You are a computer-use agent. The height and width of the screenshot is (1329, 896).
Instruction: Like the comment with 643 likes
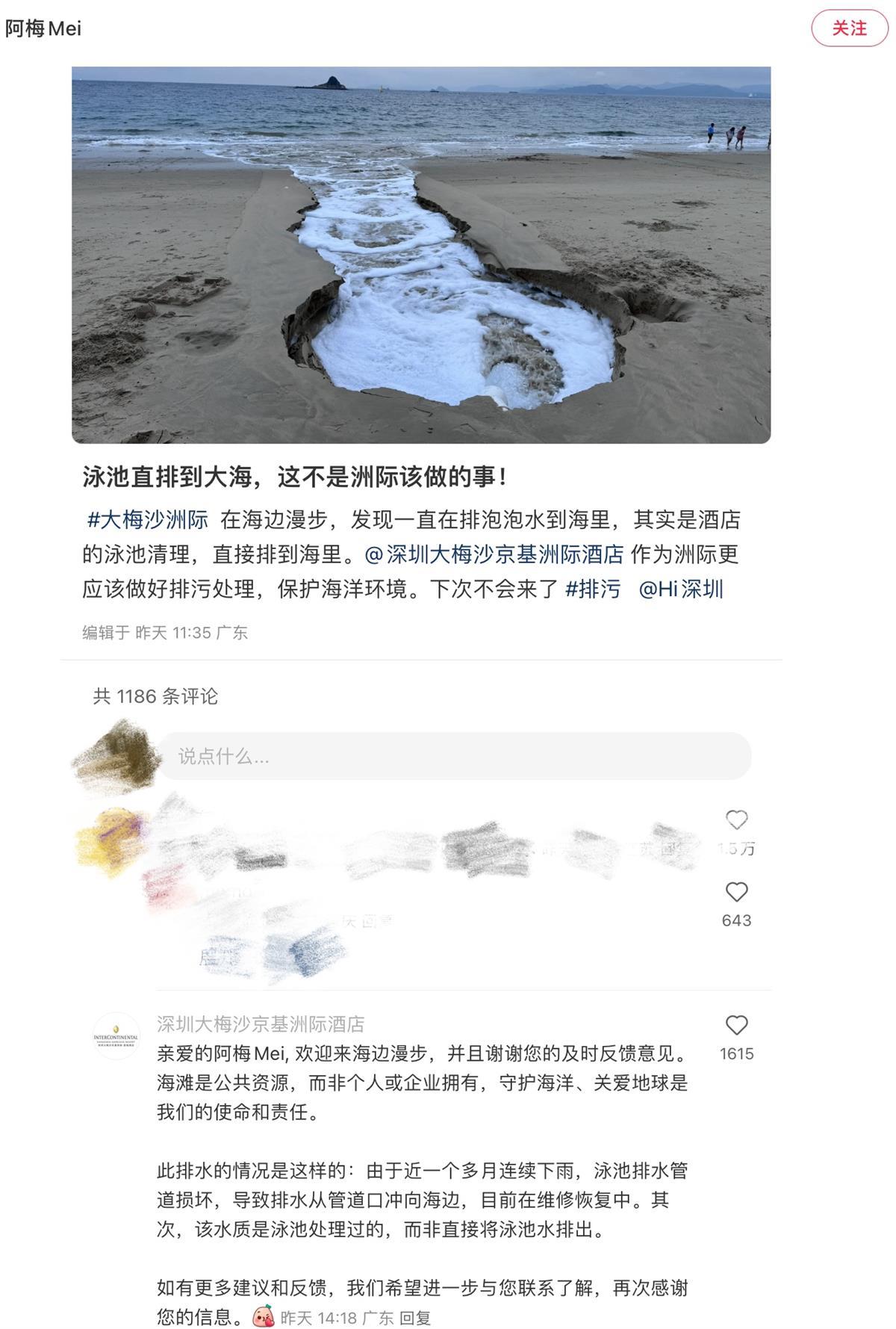tap(736, 892)
